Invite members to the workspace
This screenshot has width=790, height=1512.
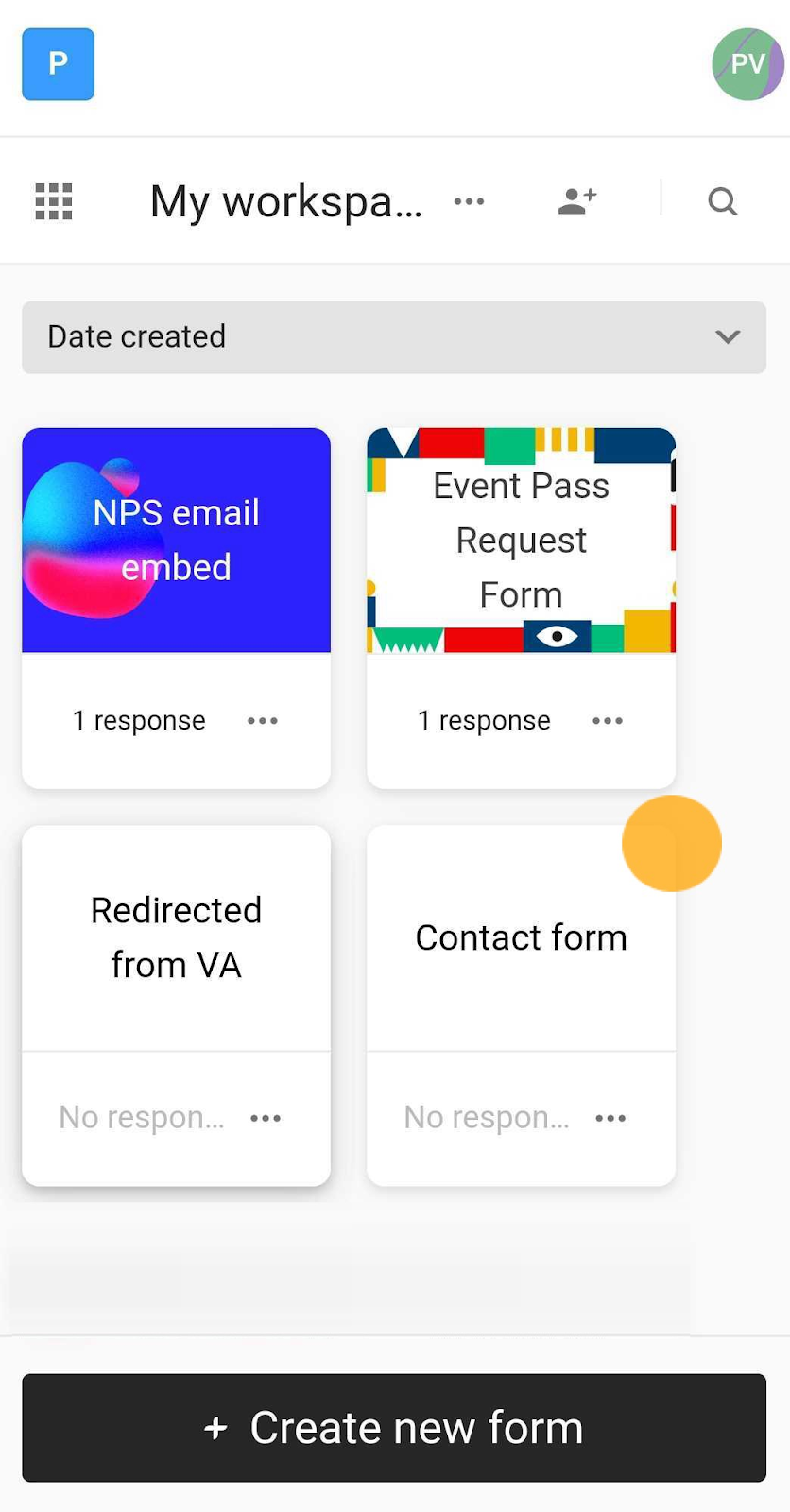point(576,201)
